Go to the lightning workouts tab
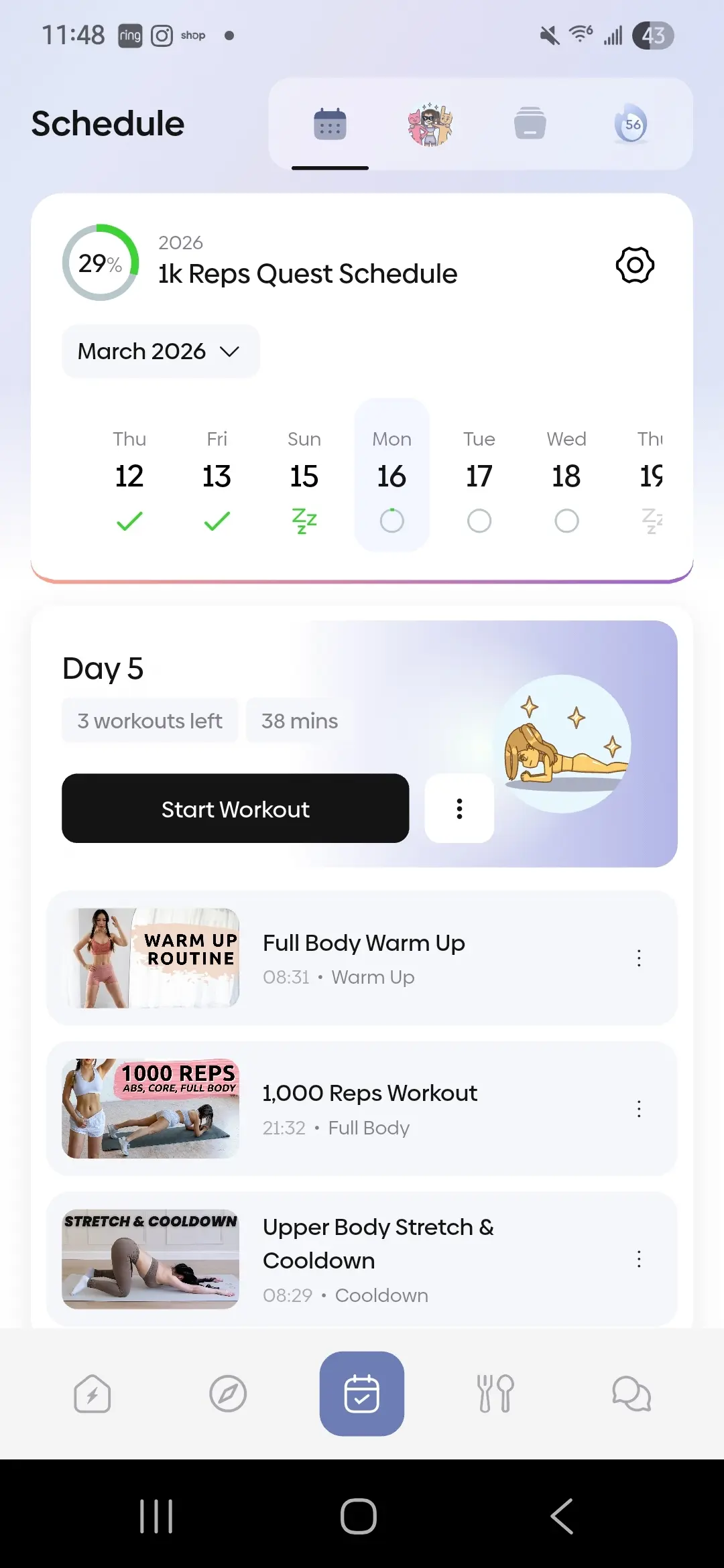This screenshot has height=1568, width=724. point(93,1394)
